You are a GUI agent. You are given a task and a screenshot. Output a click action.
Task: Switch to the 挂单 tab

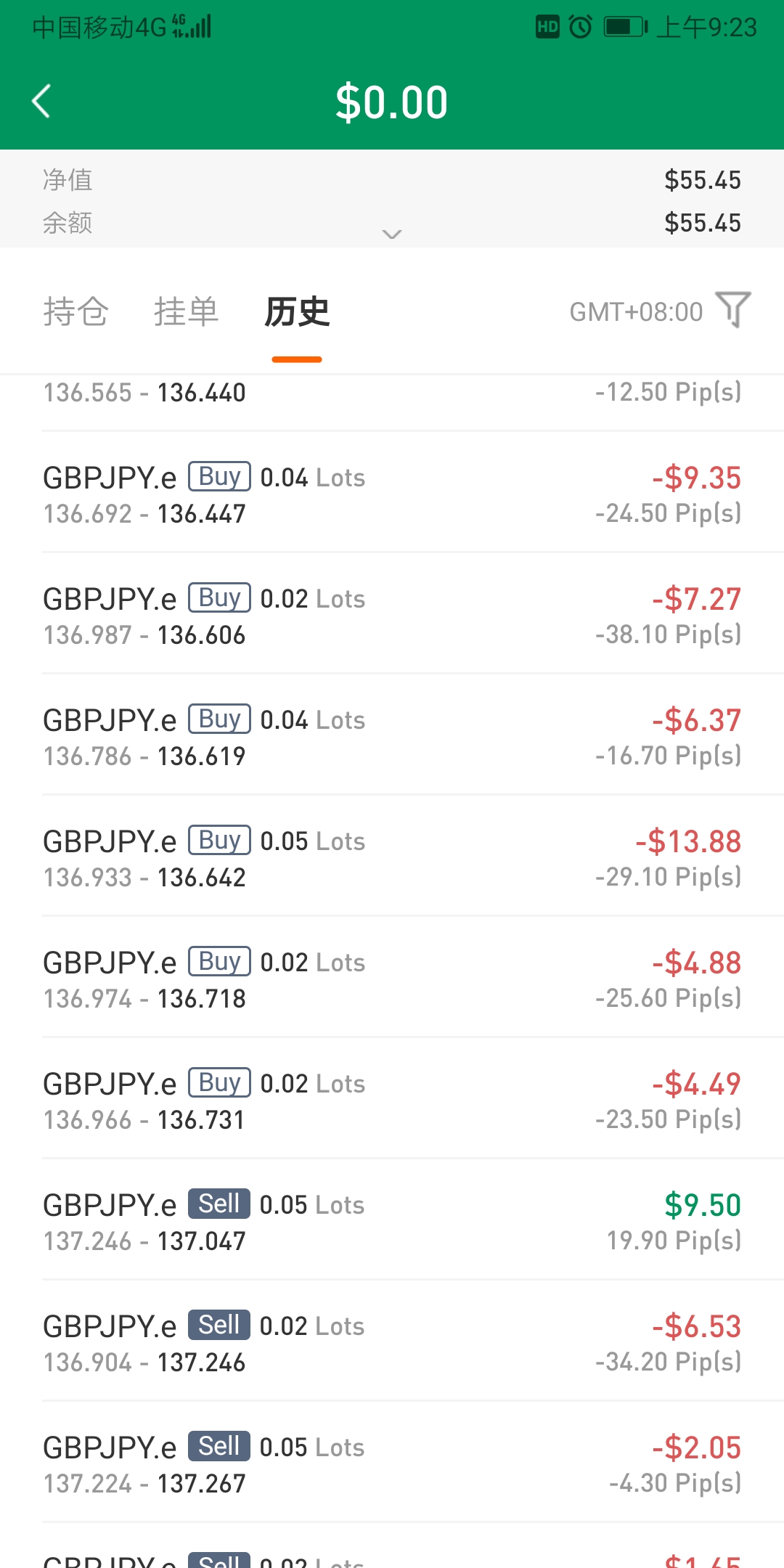pyautogui.click(x=186, y=312)
